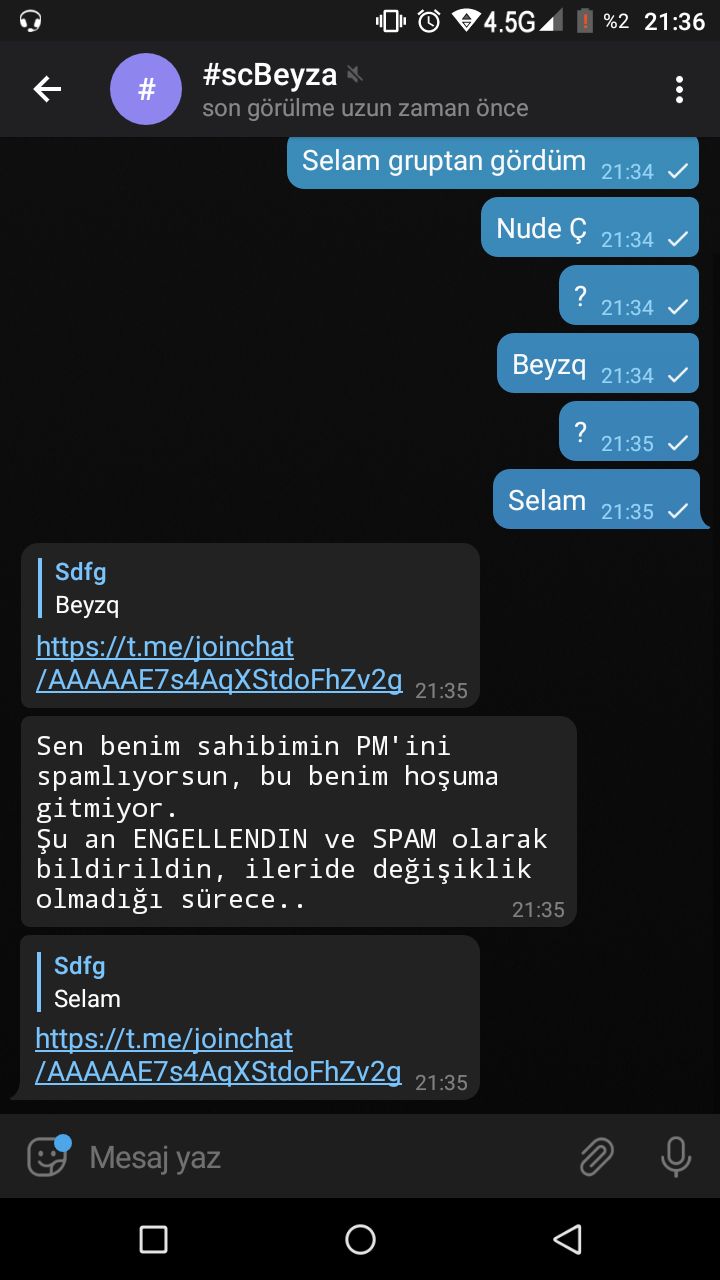Open the #scBeyza chat avatar

point(146,88)
